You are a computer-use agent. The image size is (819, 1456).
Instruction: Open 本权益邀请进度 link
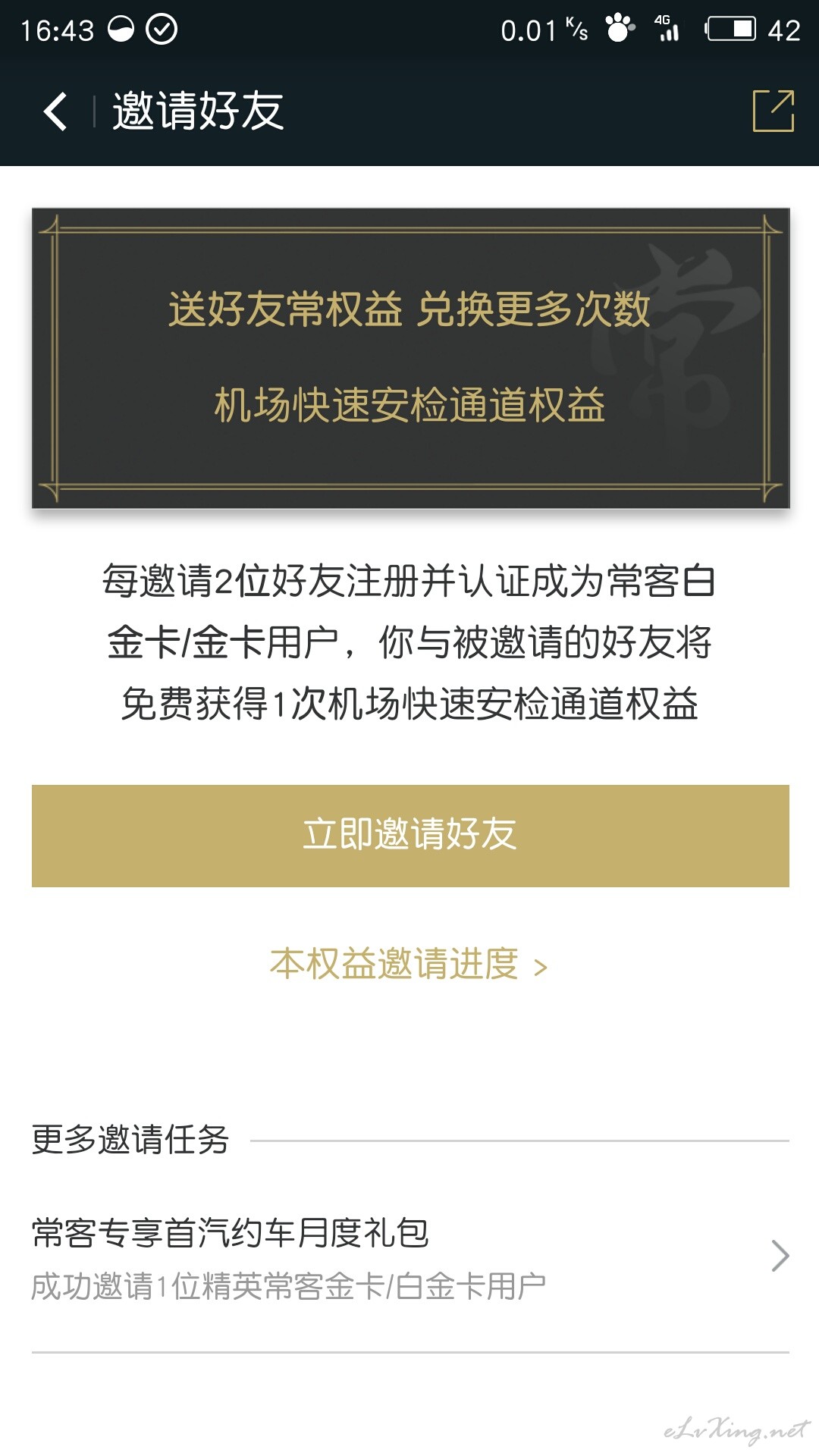[x=409, y=964]
